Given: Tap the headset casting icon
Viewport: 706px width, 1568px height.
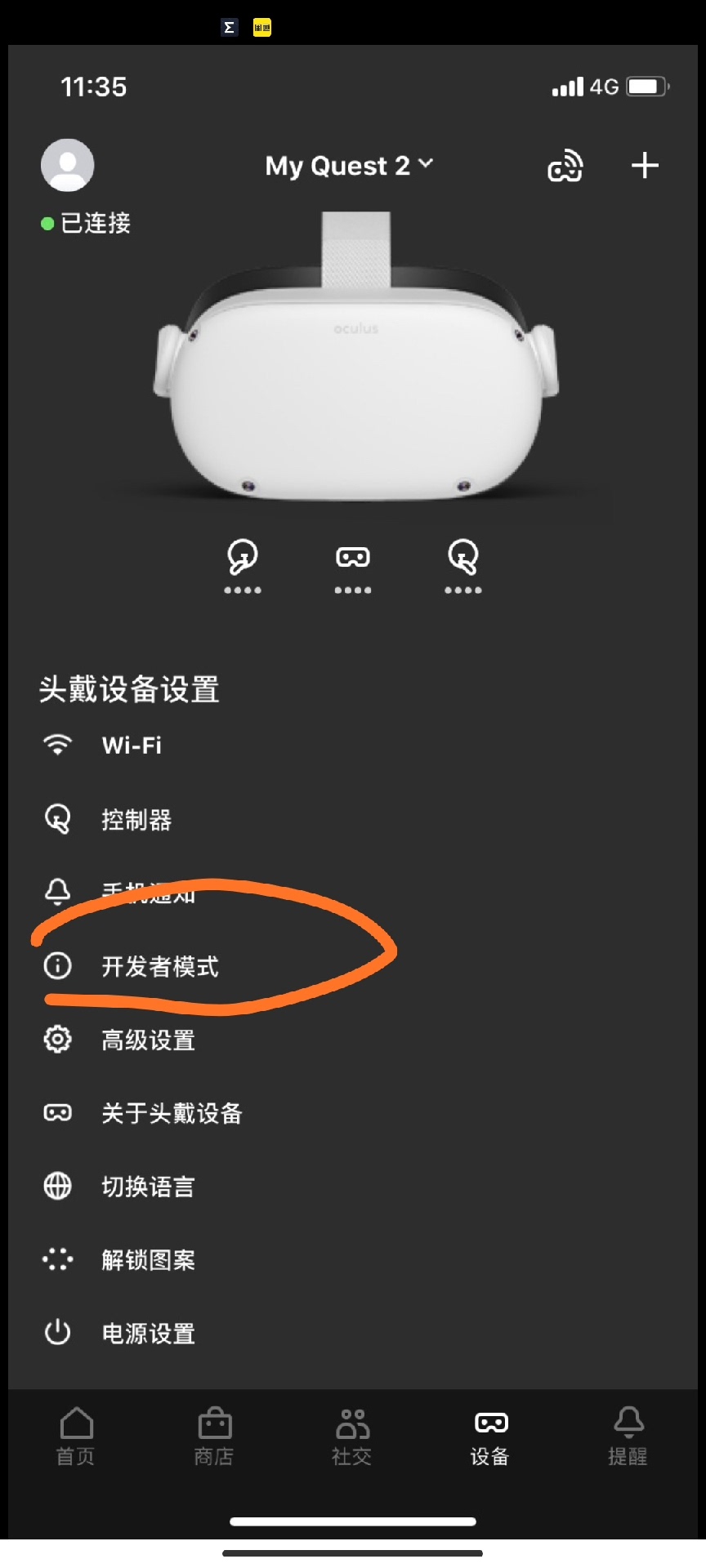Looking at the screenshot, I should (x=565, y=166).
